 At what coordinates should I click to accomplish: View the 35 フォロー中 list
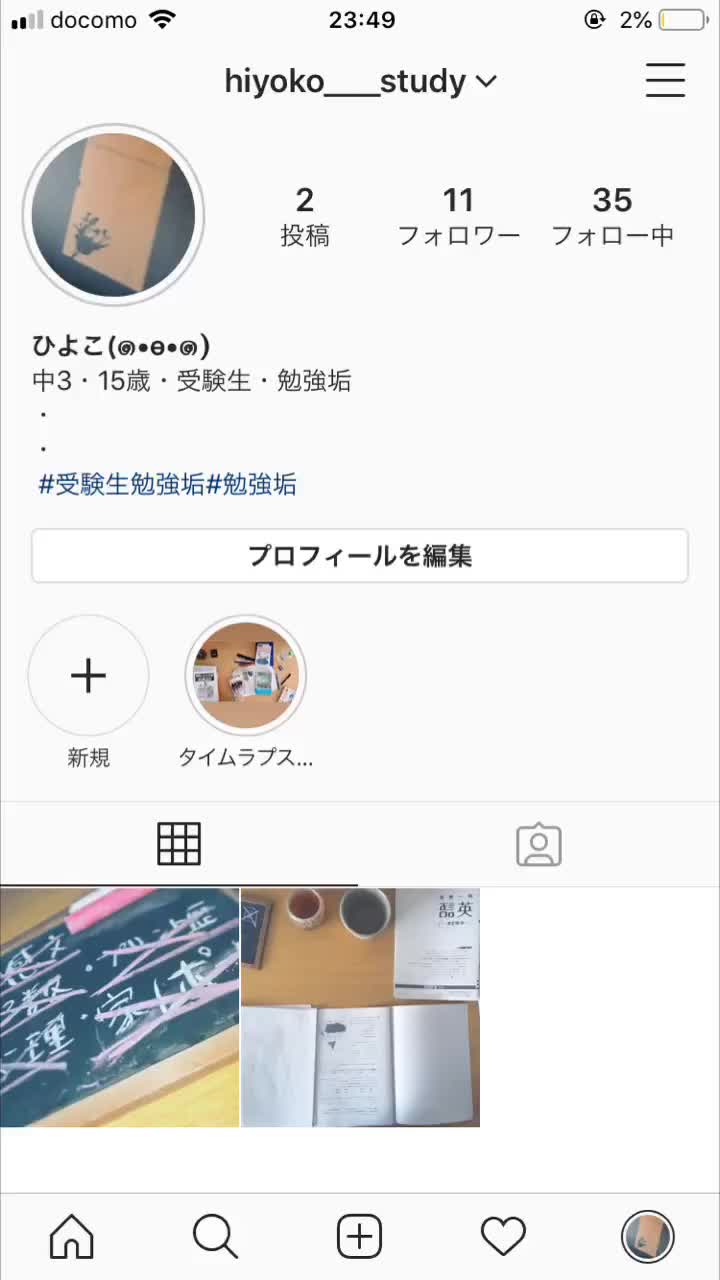pos(612,216)
